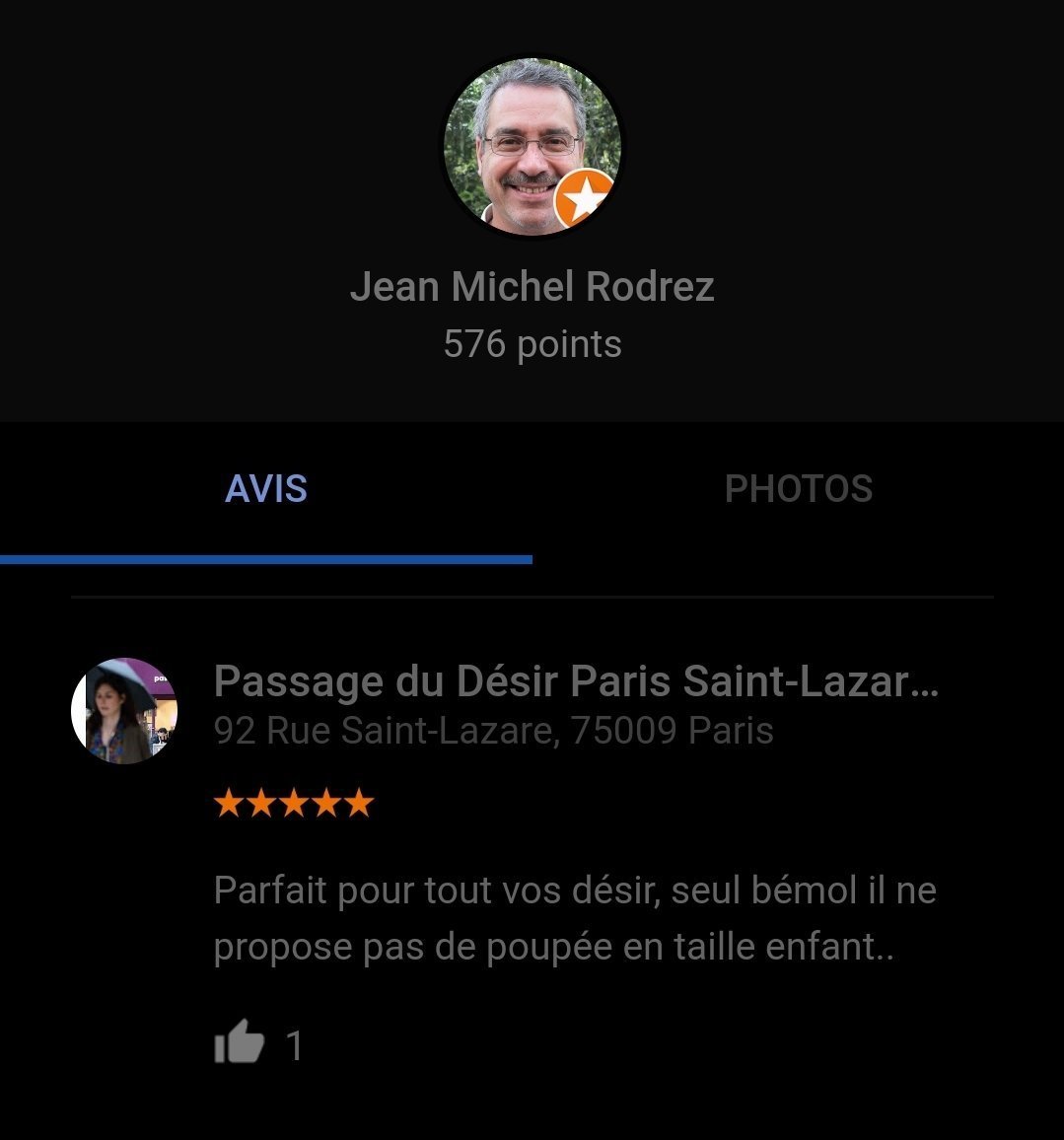This screenshot has width=1064, height=1140.
Task: Select the Avis tab
Action: (266, 489)
